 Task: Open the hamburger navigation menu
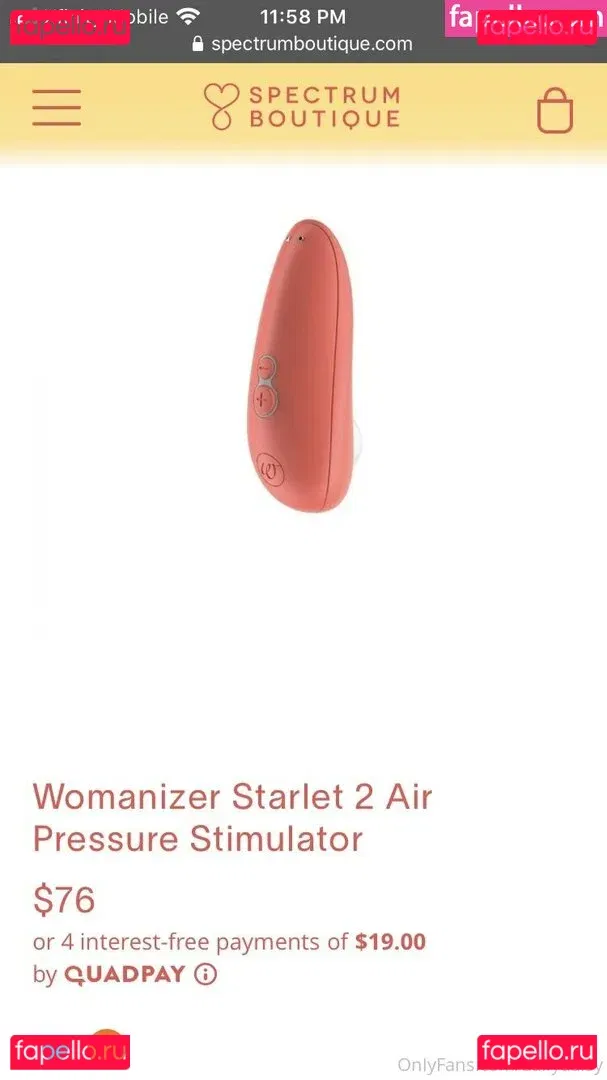click(56, 107)
